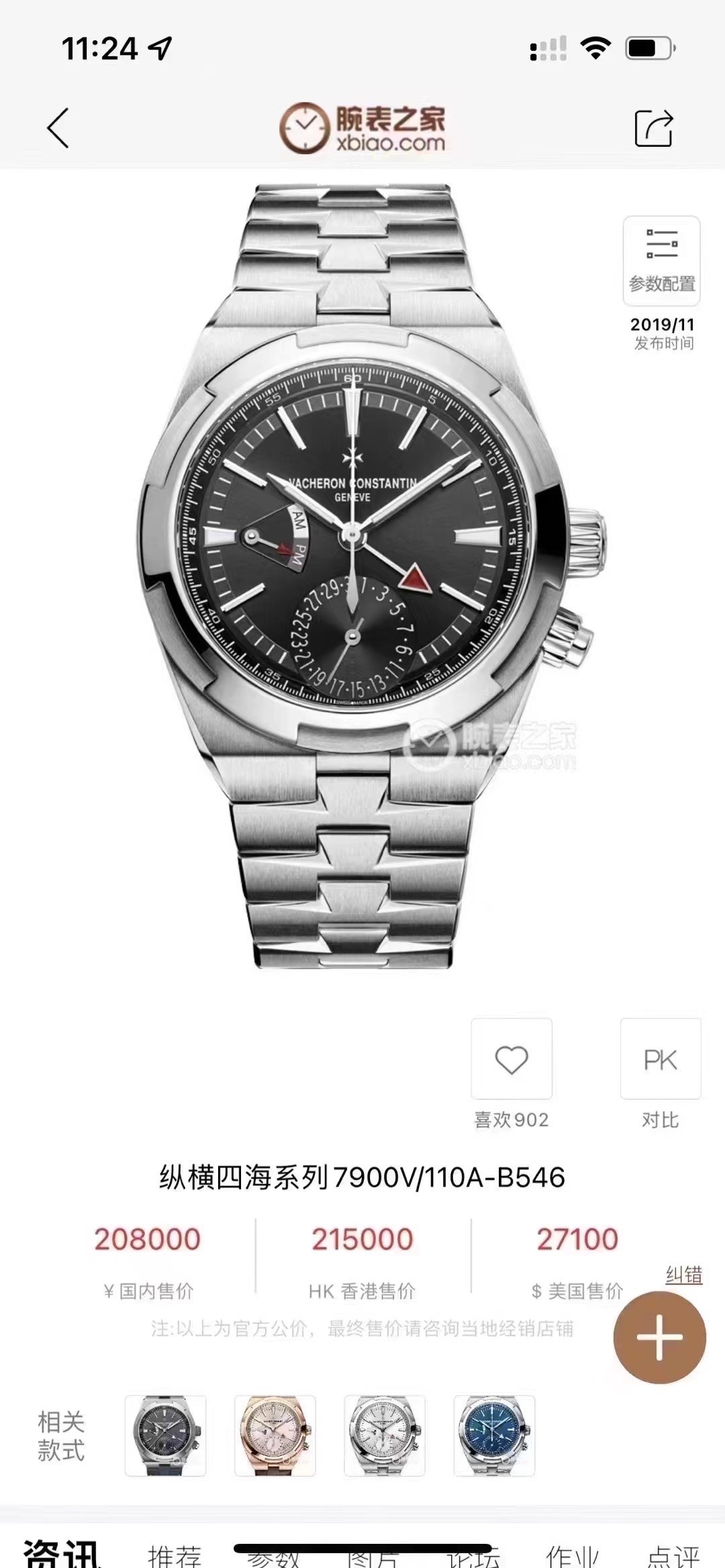Open the brown plus floating button
Image resolution: width=725 pixels, height=1568 pixels.
click(x=659, y=1337)
